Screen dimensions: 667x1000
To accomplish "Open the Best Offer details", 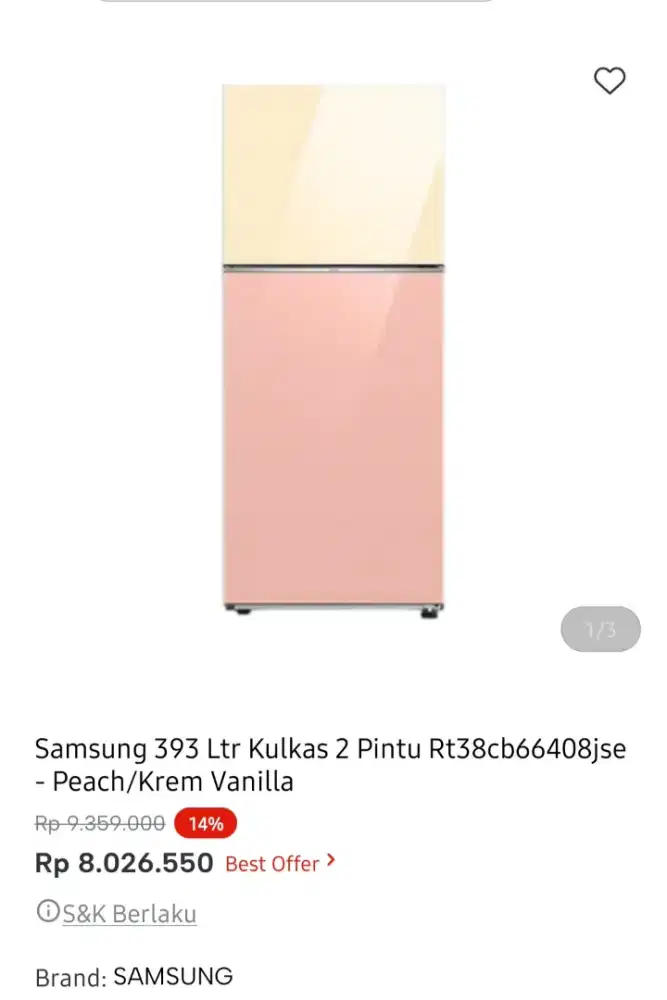I will point(279,863).
